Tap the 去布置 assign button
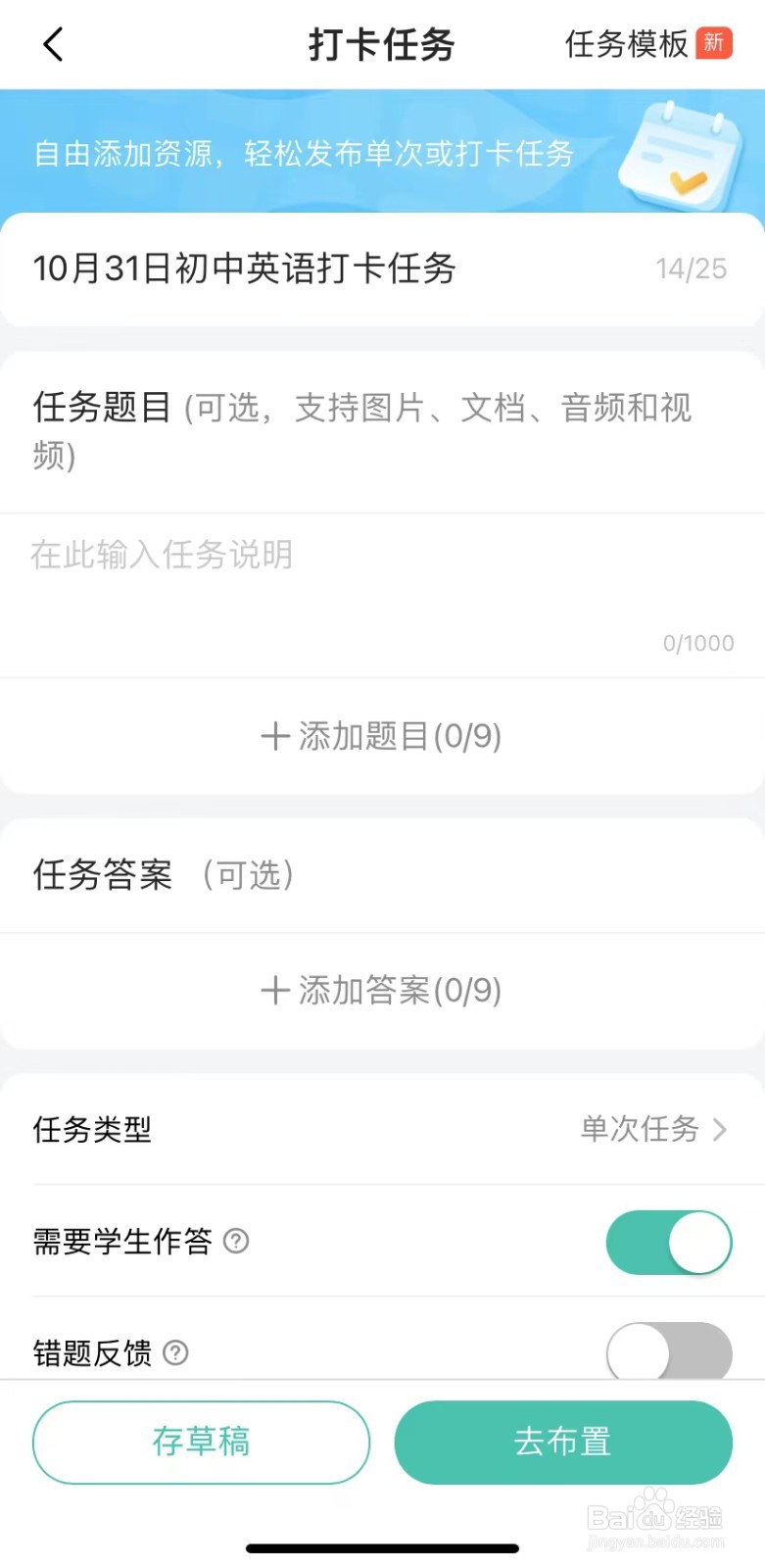Viewport: 765px width, 1568px height. point(563,1441)
